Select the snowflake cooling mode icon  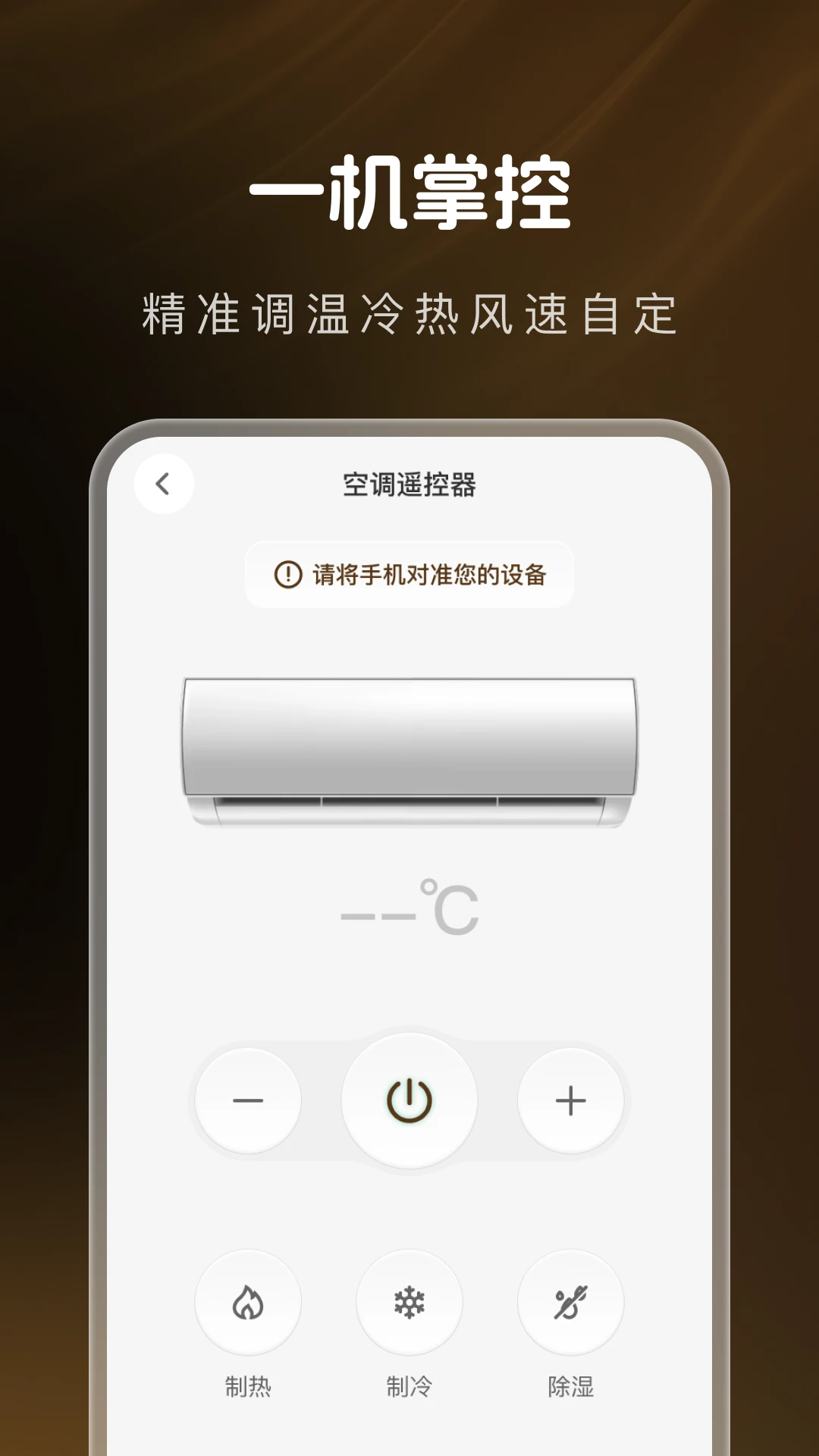pos(409,1301)
